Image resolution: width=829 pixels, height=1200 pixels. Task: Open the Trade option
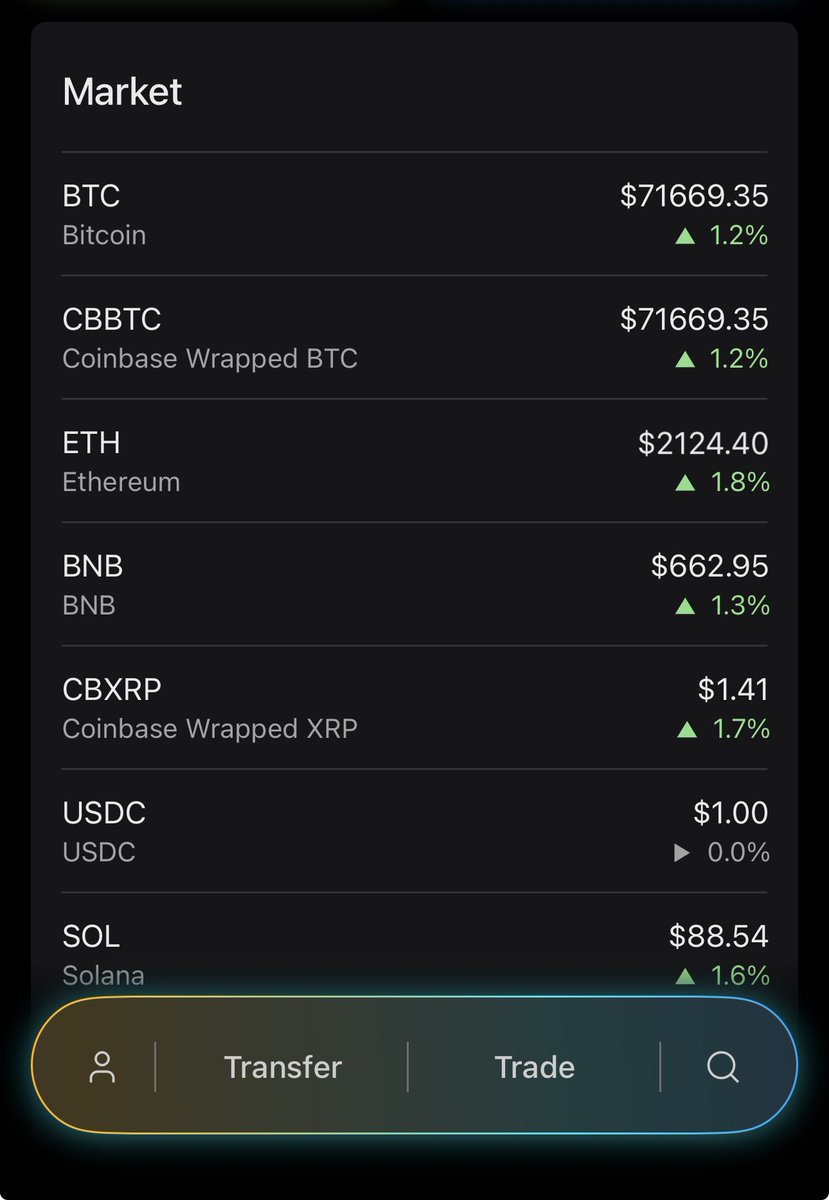tap(534, 1067)
